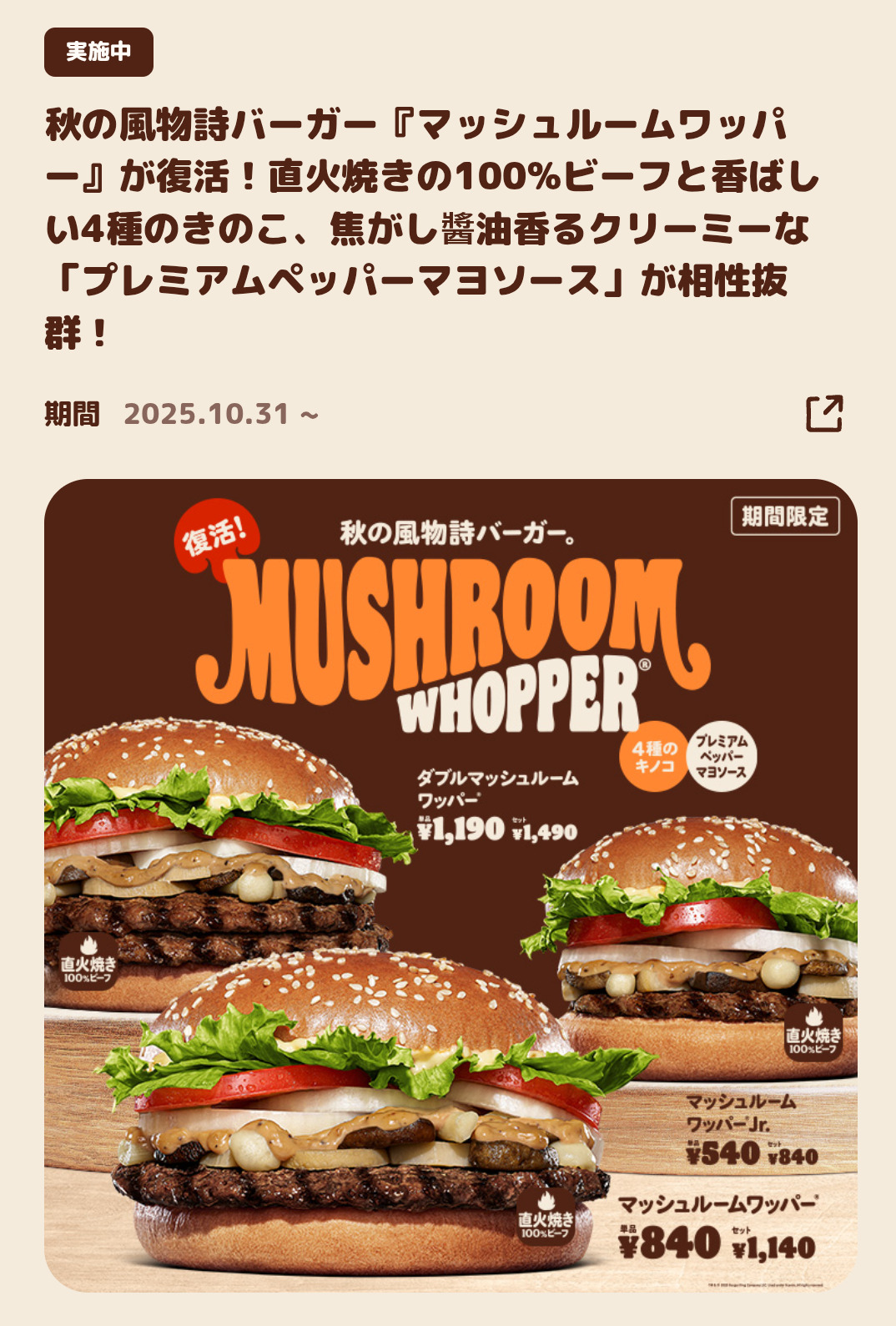This screenshot has width=896, height=1326.
Task: Open the Mushroom Whopper campaign banner
Action: coord(451,885)
